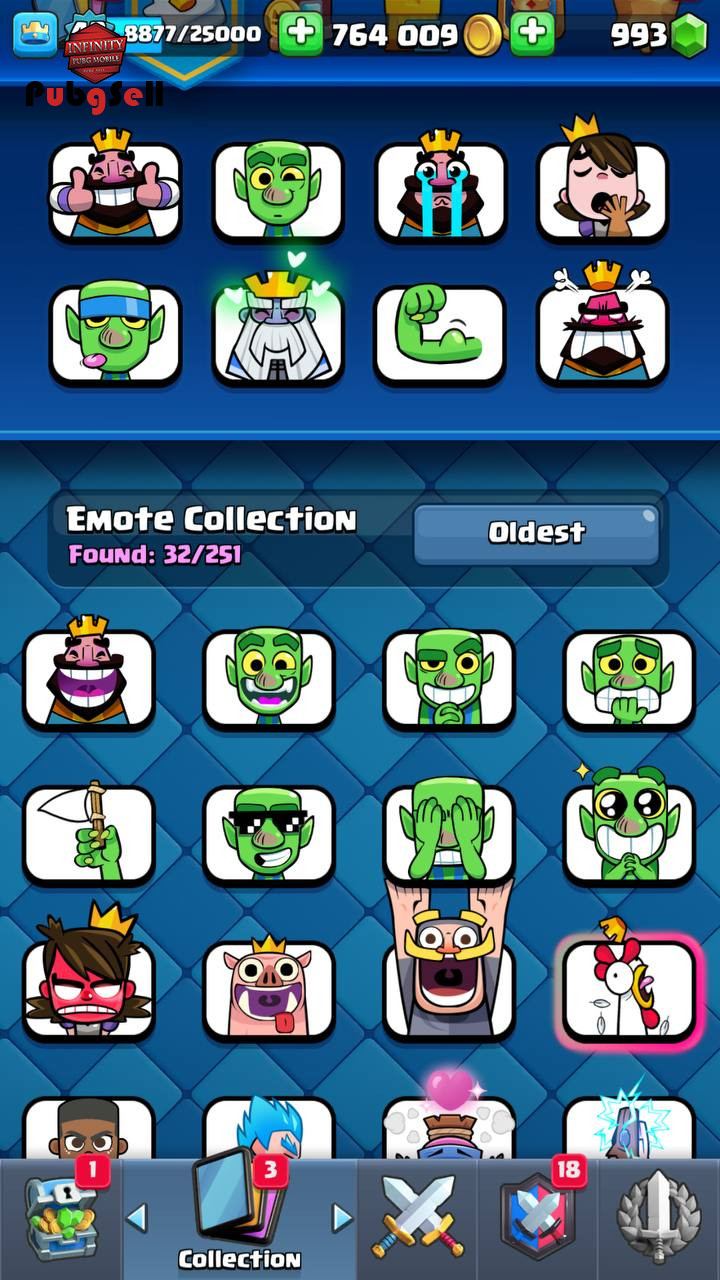
Task: Open the Clan shield tab
Action: tap(536, 1220)
